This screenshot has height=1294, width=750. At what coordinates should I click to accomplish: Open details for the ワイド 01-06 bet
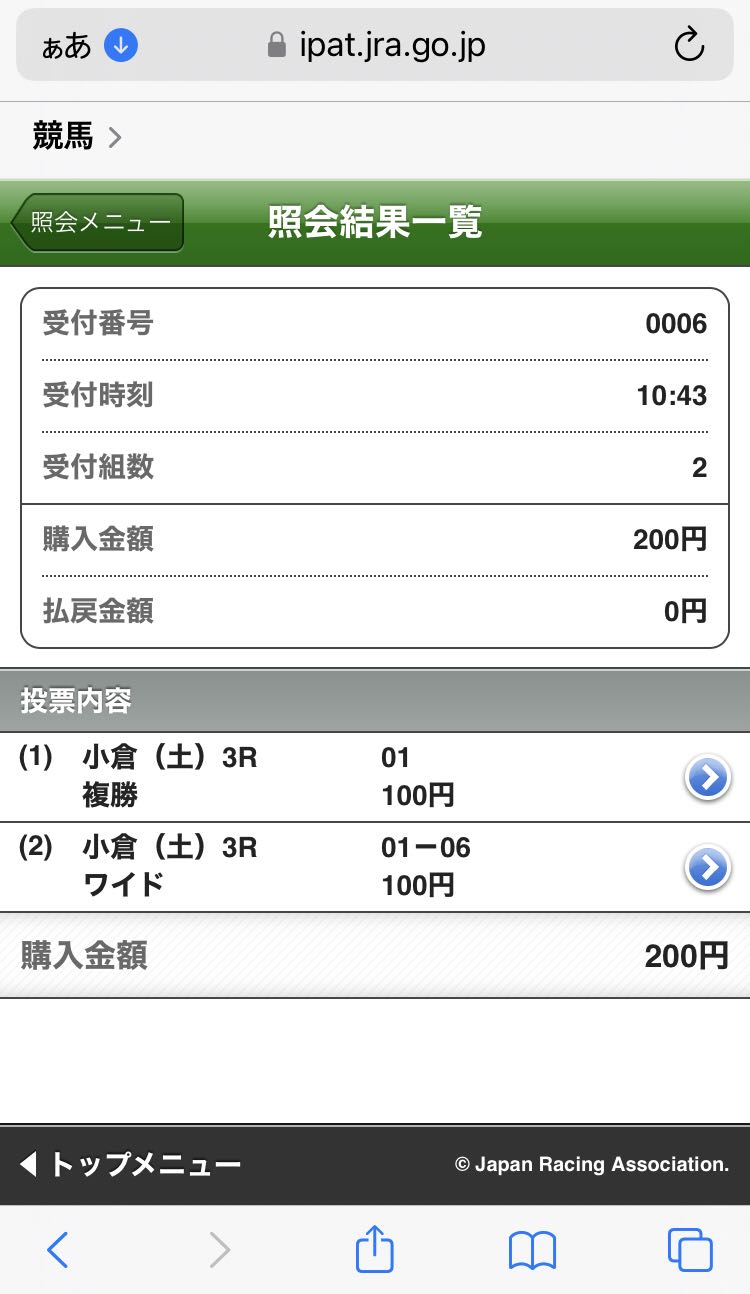point(708,868)
